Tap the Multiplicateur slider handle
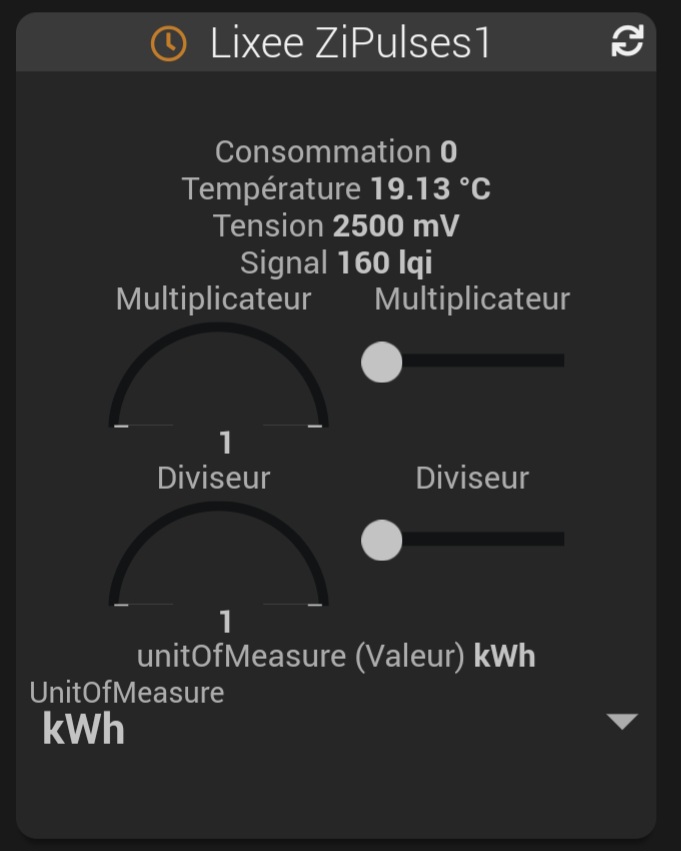Viewport: 681px width, 851px height. click(381, 362)
